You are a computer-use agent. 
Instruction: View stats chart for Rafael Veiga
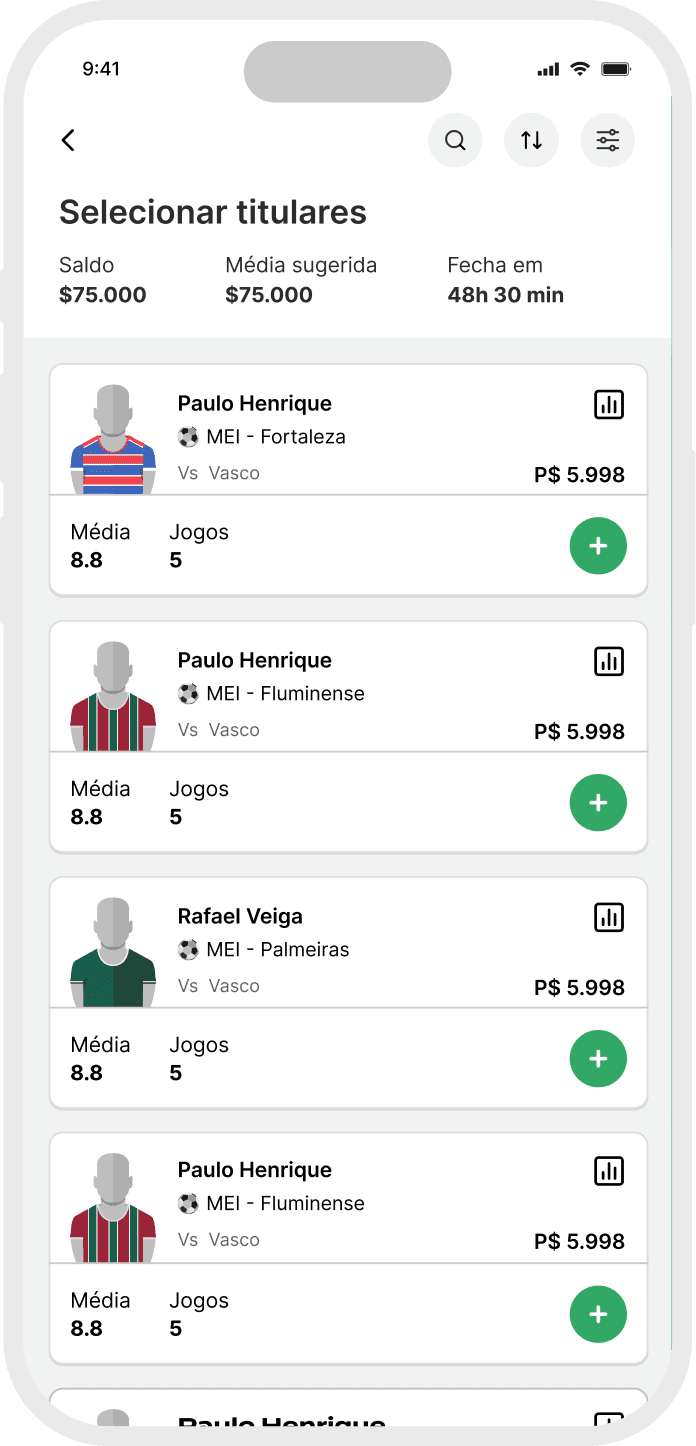609,917
